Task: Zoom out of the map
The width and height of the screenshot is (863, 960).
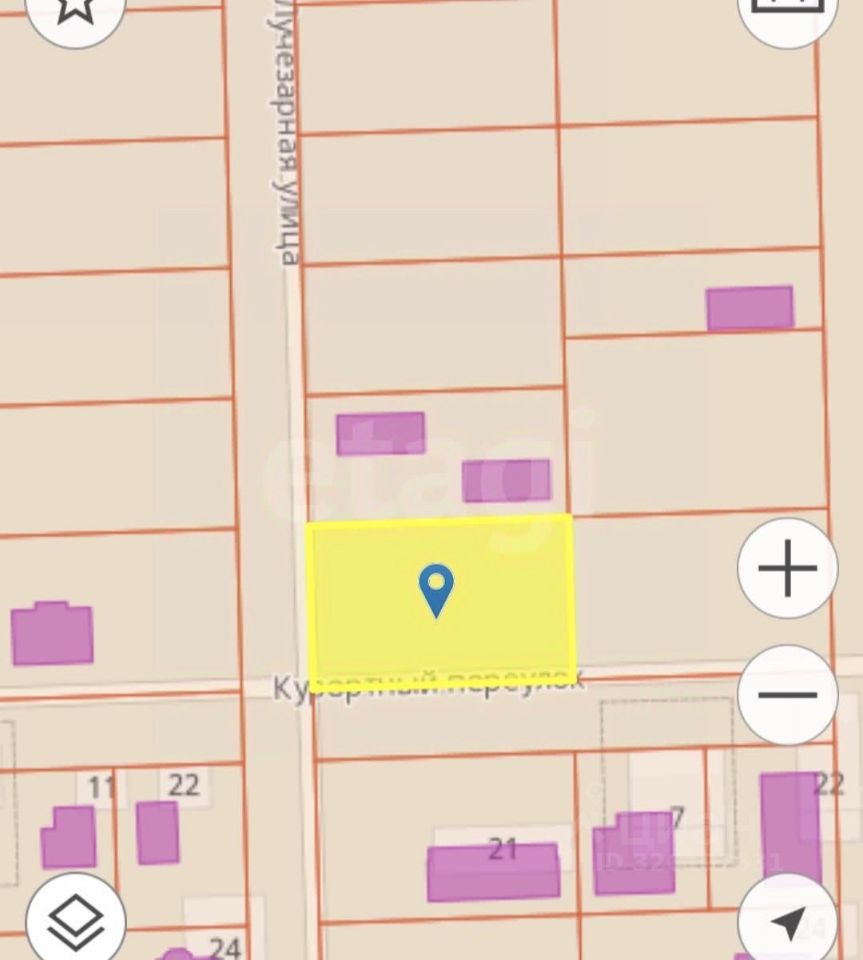Action: pyautogui.click(x=787, y=695)
